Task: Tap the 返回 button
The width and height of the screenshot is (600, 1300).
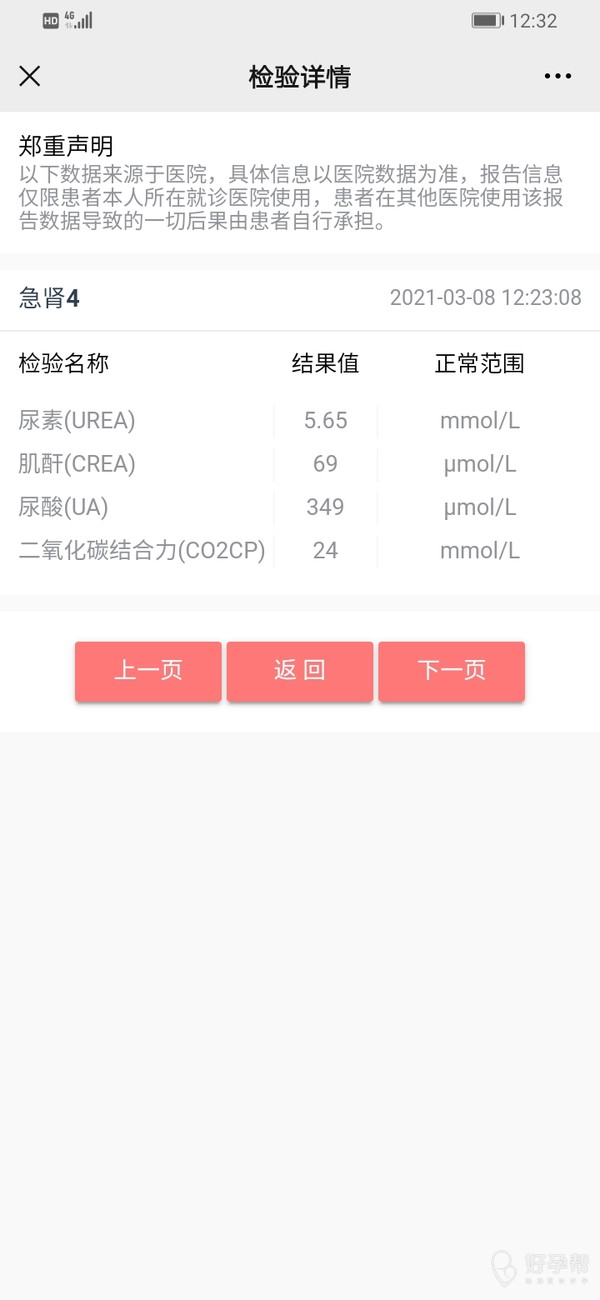Action: 300,671
